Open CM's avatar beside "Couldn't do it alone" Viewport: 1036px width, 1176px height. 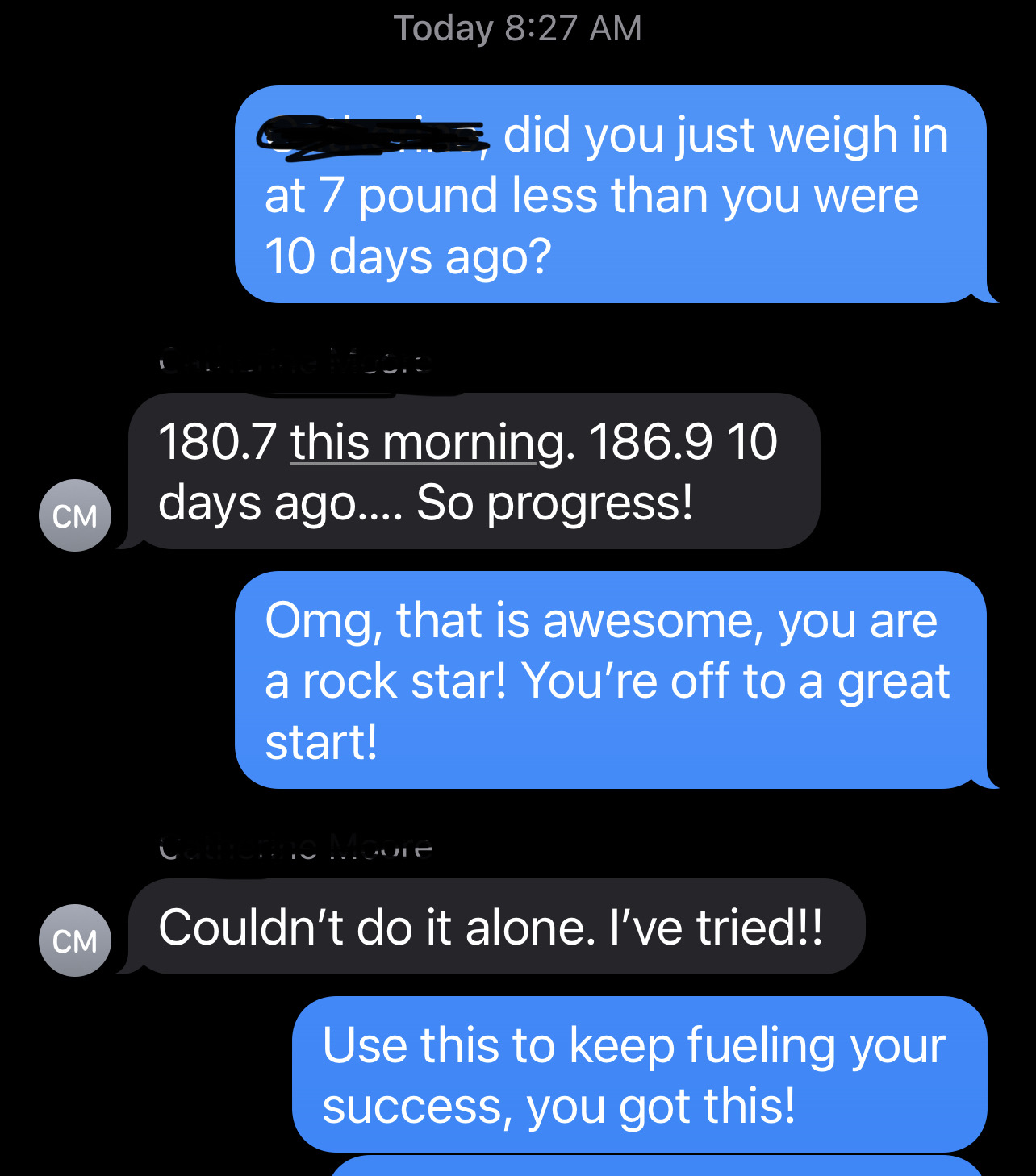[75, 940]
